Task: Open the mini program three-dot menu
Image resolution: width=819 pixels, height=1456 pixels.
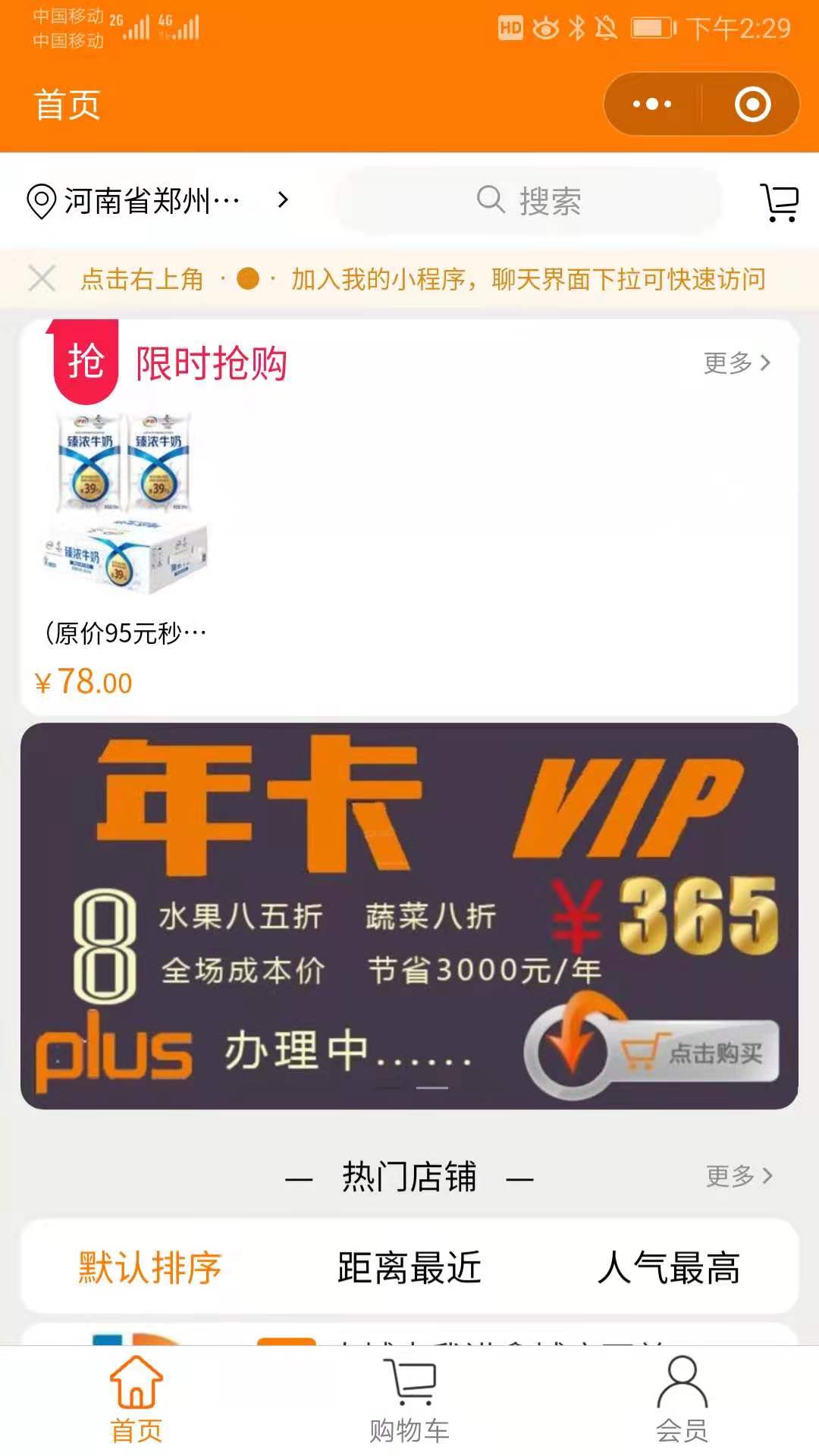Action: pos(652,104)
